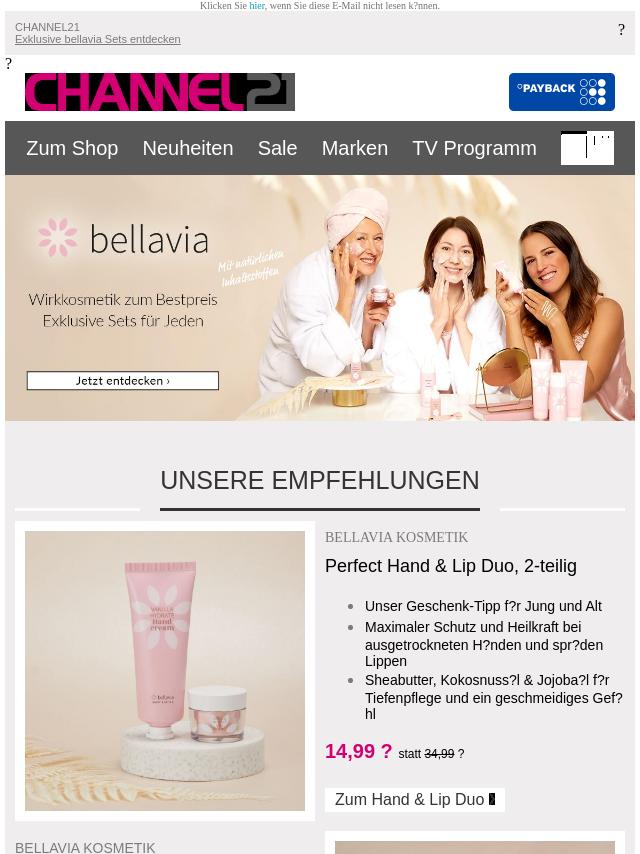Open Neuheiten section
Image resolution: width=640 pixels, height=854 pixels.
[187, 148]
